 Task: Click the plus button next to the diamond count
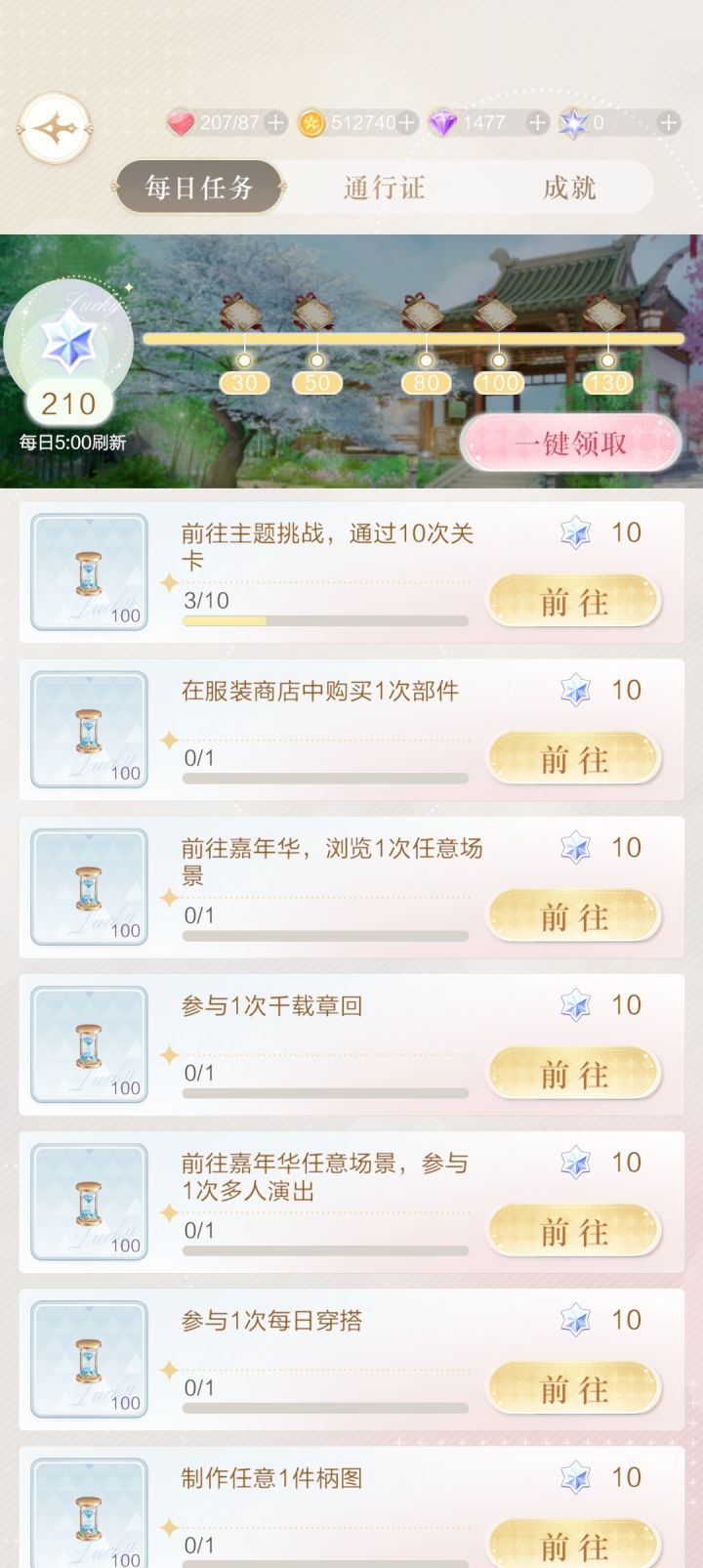coord(535,124)
